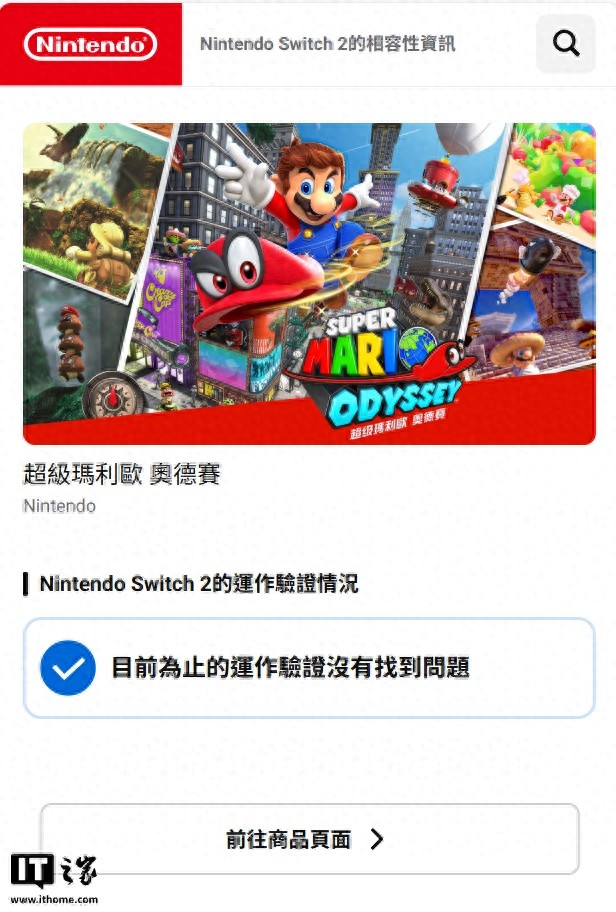Open the search magnifier icon

[x=566, y=44]
